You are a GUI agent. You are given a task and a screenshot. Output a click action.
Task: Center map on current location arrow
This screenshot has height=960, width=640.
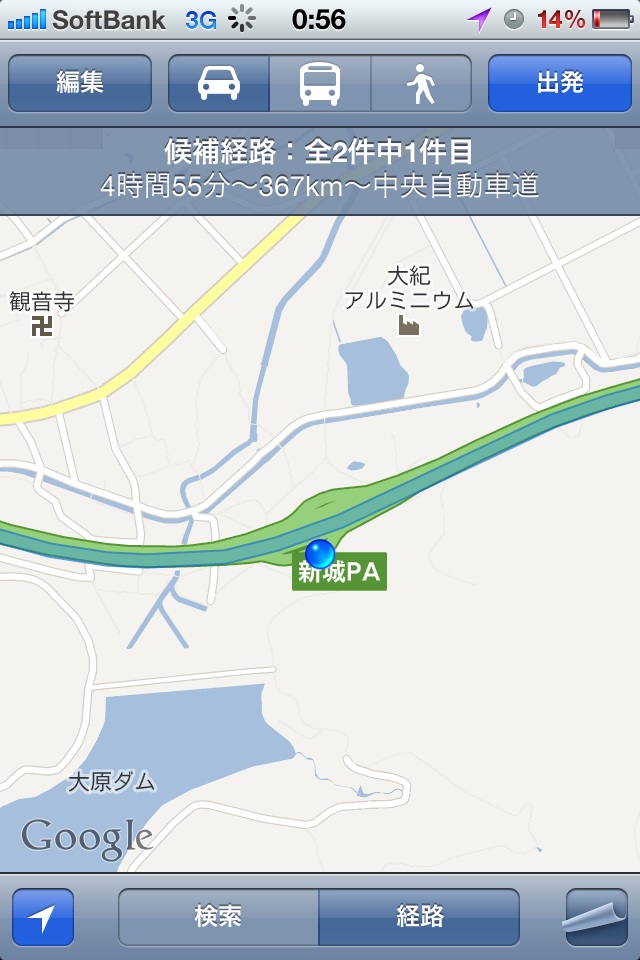point(43,917)
